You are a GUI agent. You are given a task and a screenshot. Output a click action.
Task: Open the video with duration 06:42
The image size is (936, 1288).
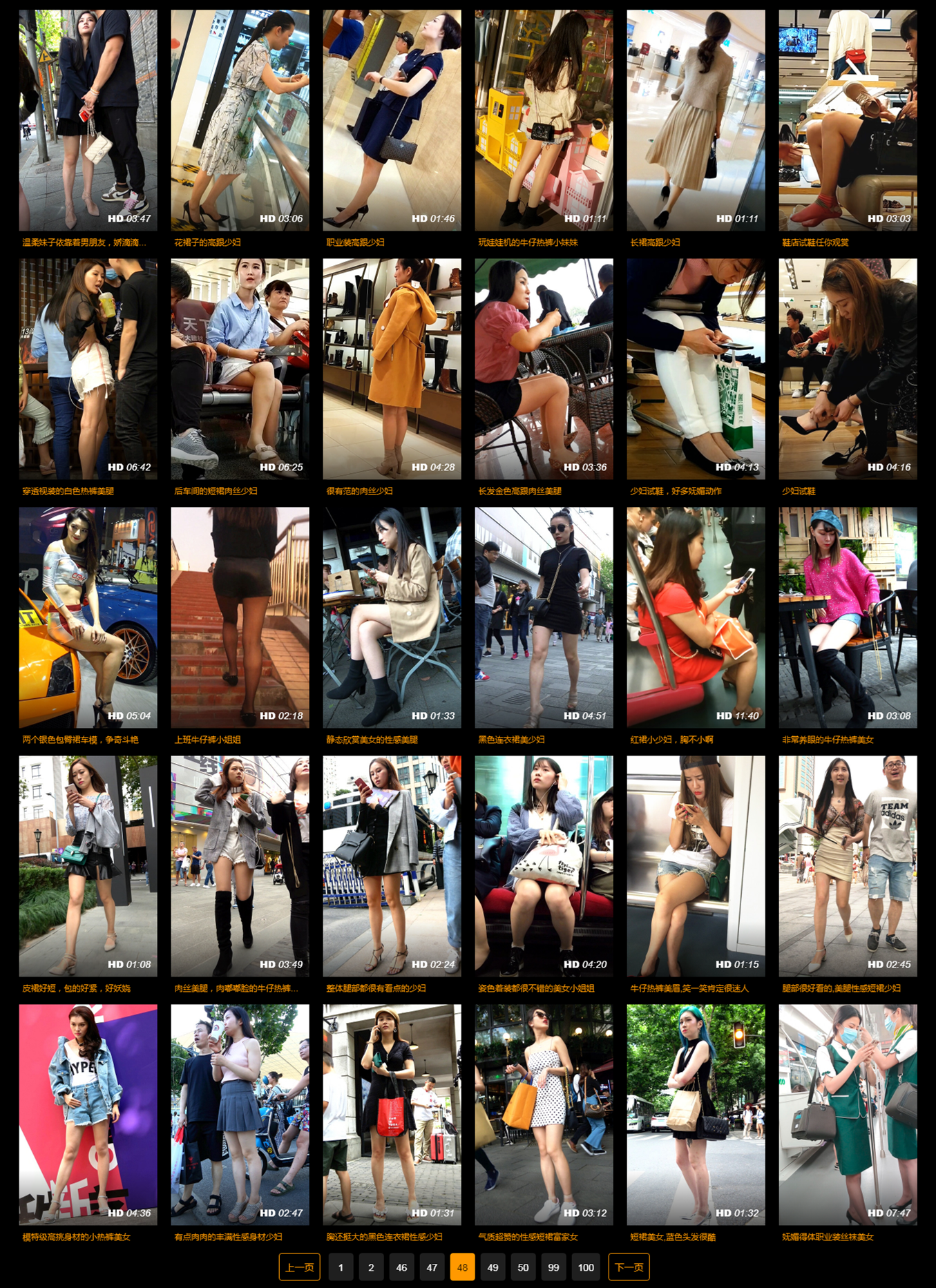(88, 369)
